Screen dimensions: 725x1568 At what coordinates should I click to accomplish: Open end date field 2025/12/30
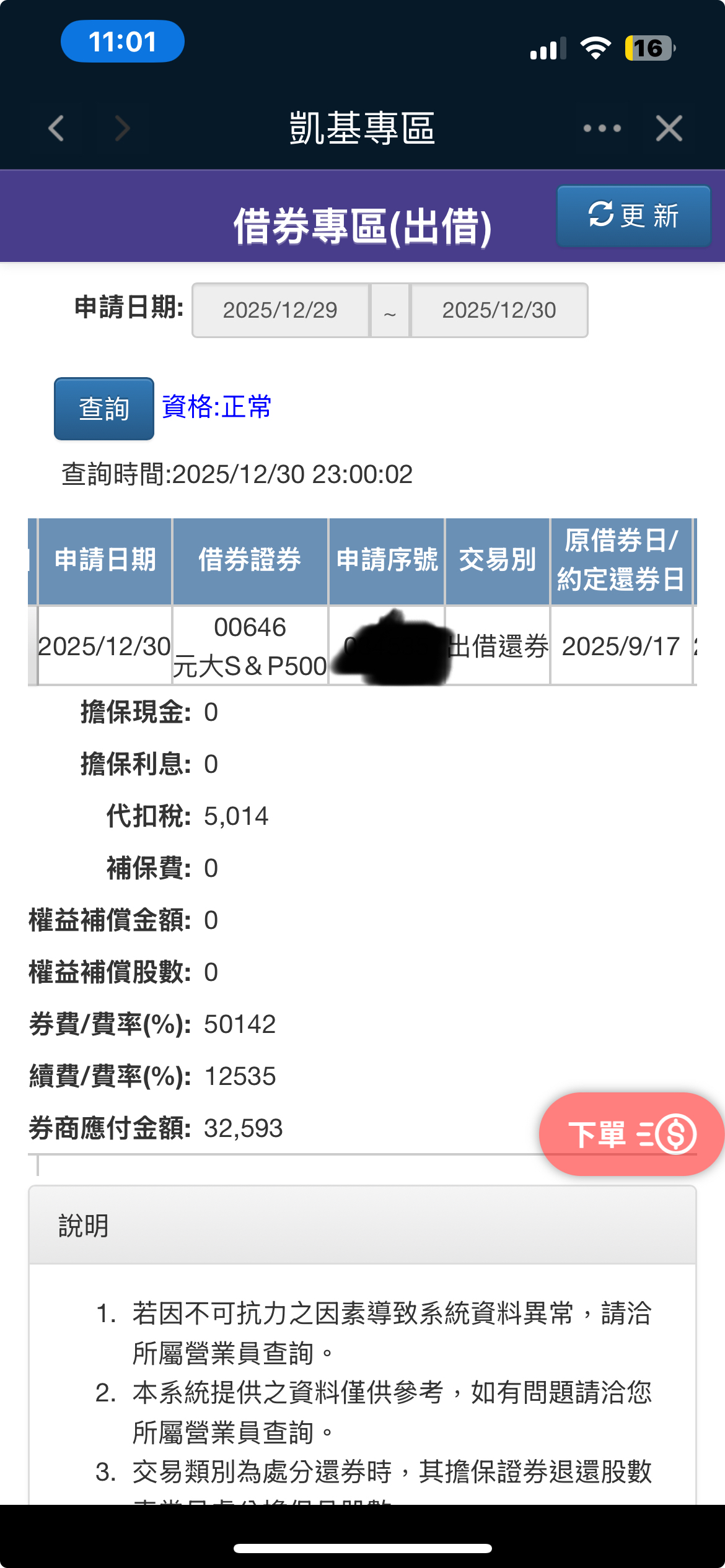[499, 310]
